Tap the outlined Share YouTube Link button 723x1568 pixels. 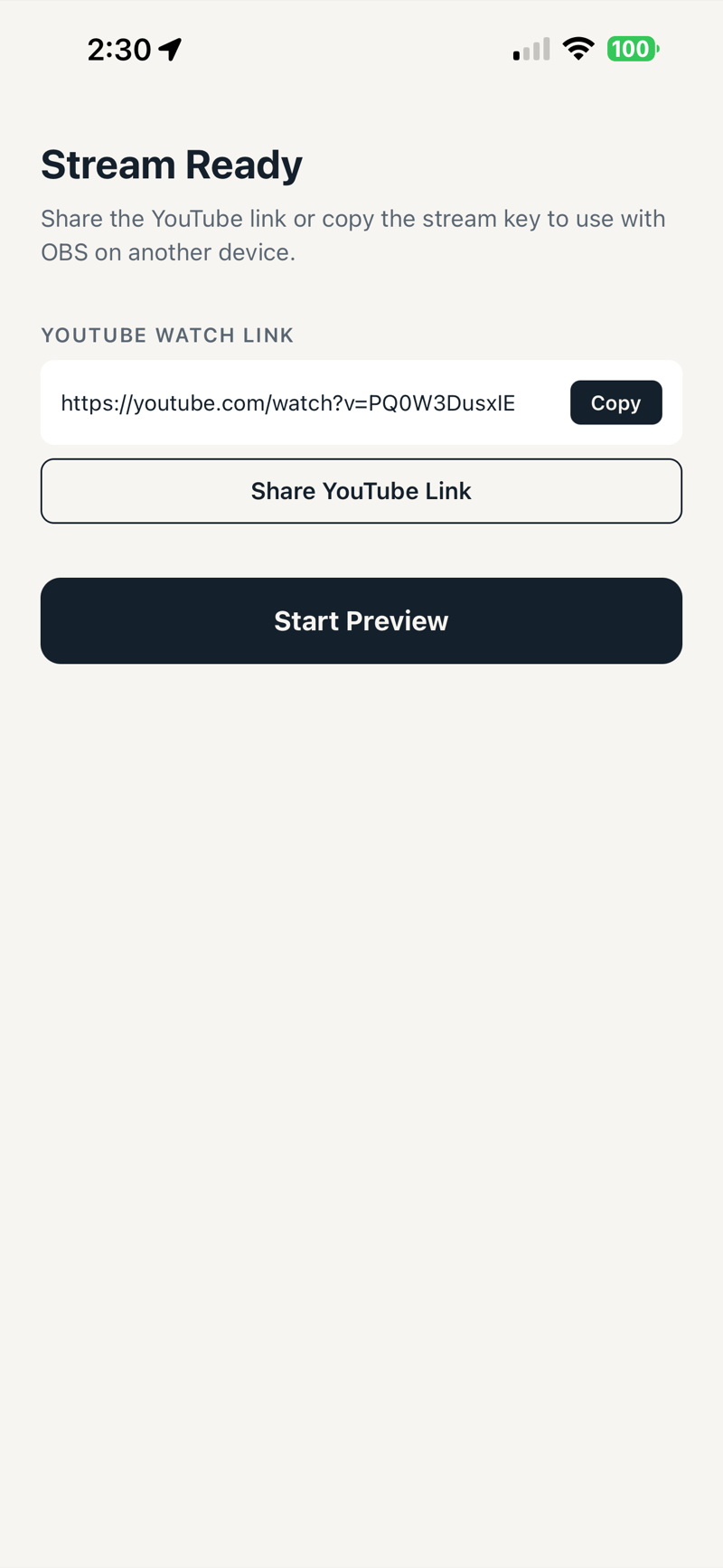361,491
